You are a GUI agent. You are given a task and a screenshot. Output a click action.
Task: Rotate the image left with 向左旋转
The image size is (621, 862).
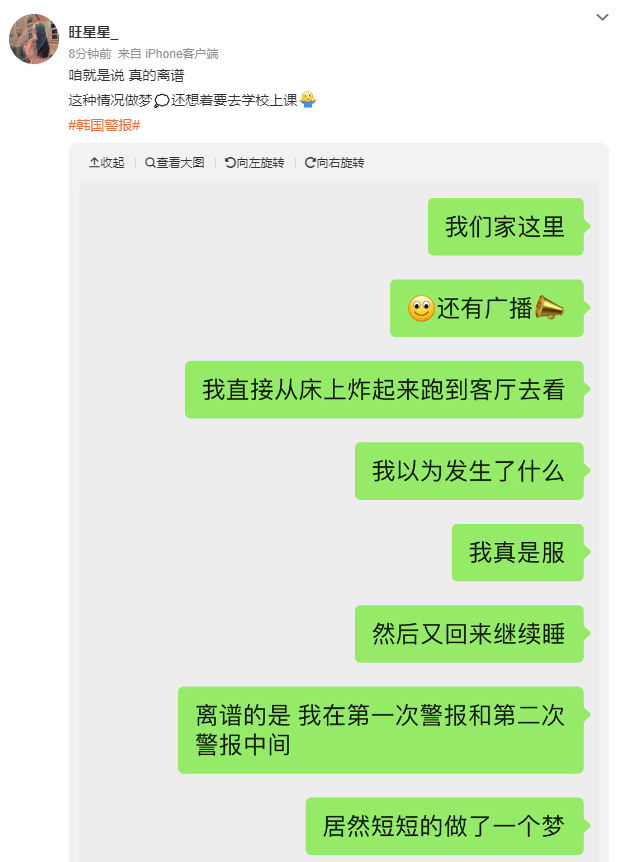point(255,163)
